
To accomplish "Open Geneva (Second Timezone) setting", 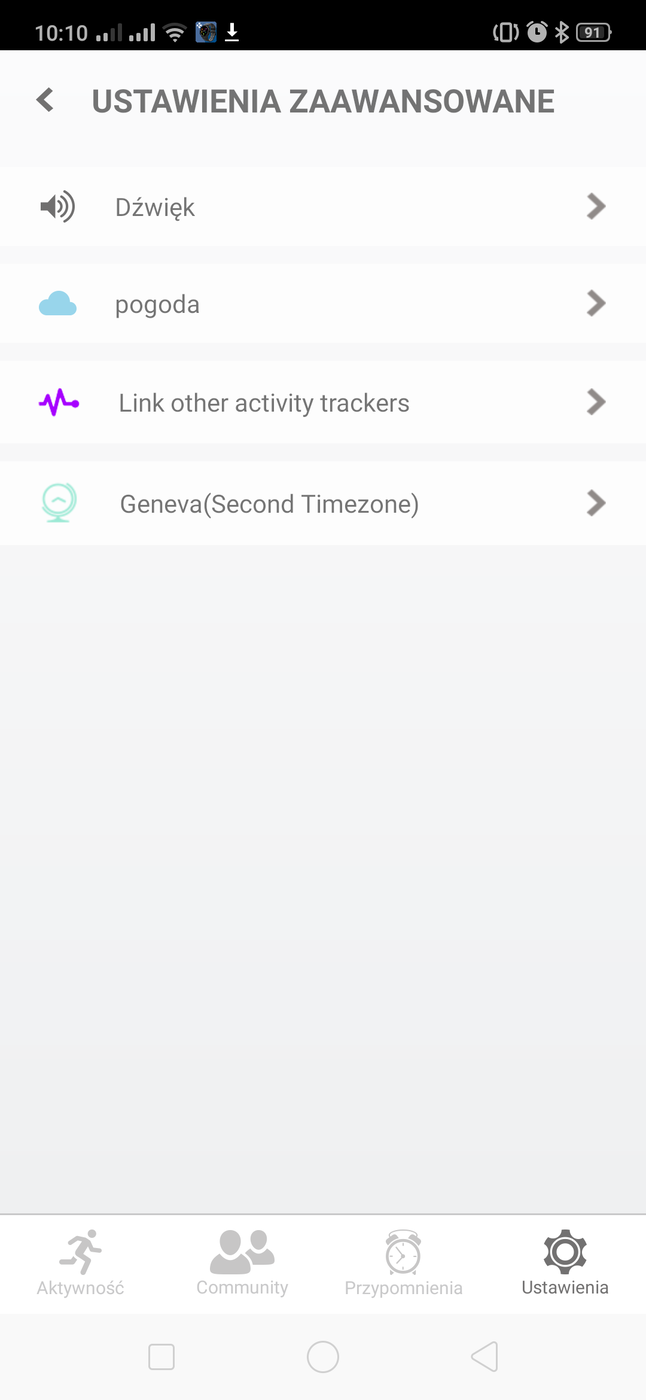I will 322,503.
